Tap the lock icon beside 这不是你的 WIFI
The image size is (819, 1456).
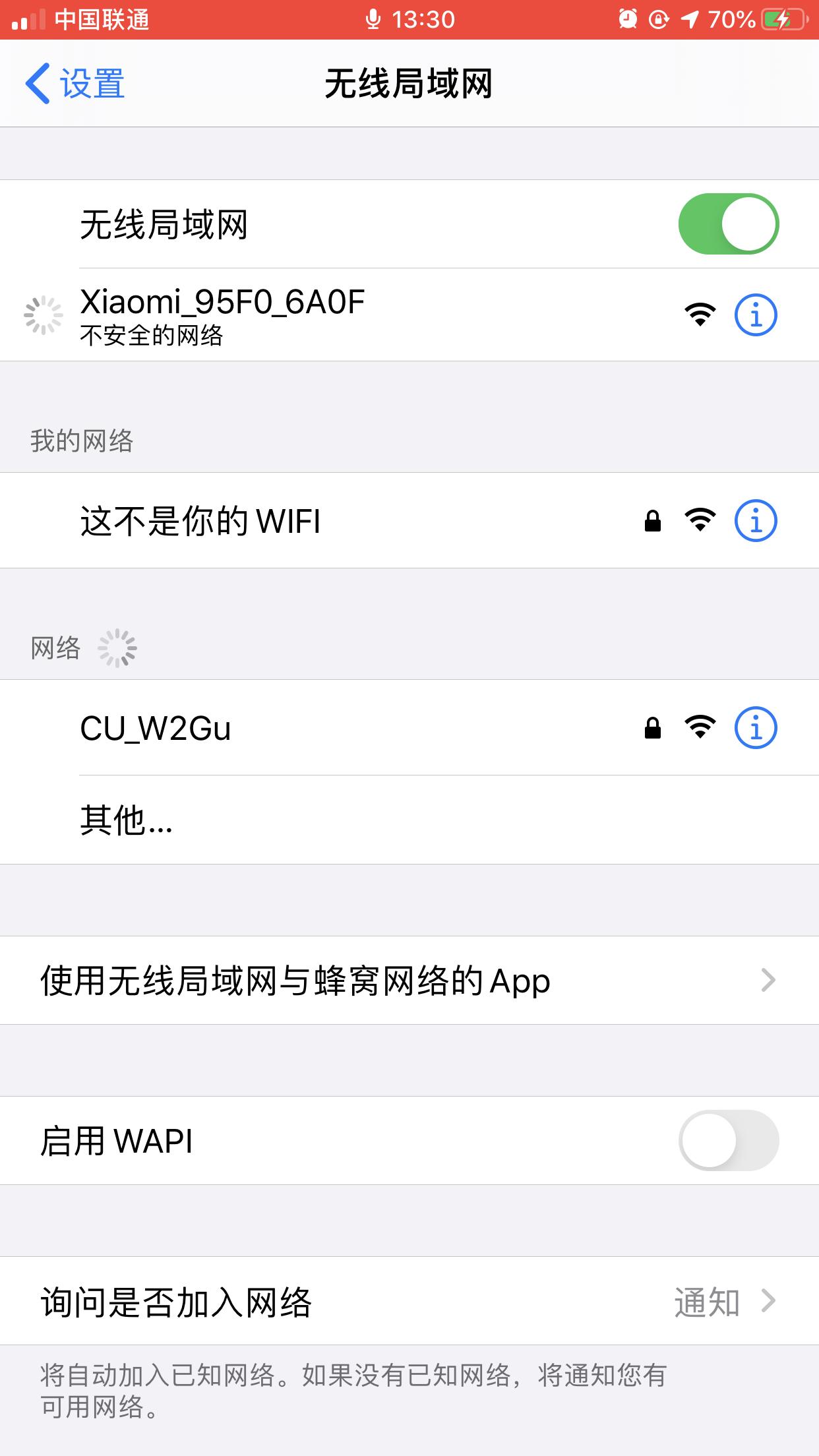[x=653, y=521]
